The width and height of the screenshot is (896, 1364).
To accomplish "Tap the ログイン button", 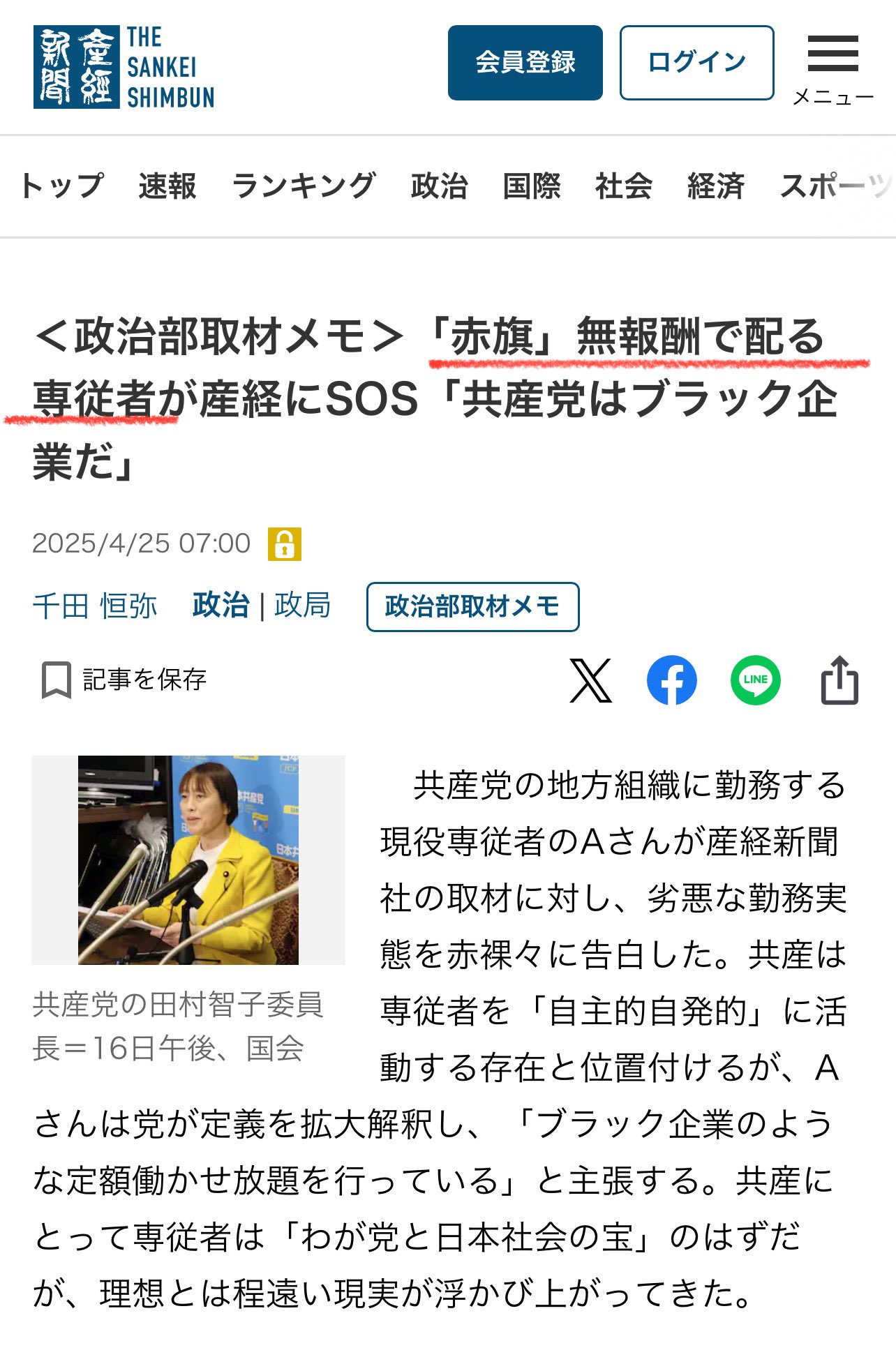I will (x=696, y=63).
